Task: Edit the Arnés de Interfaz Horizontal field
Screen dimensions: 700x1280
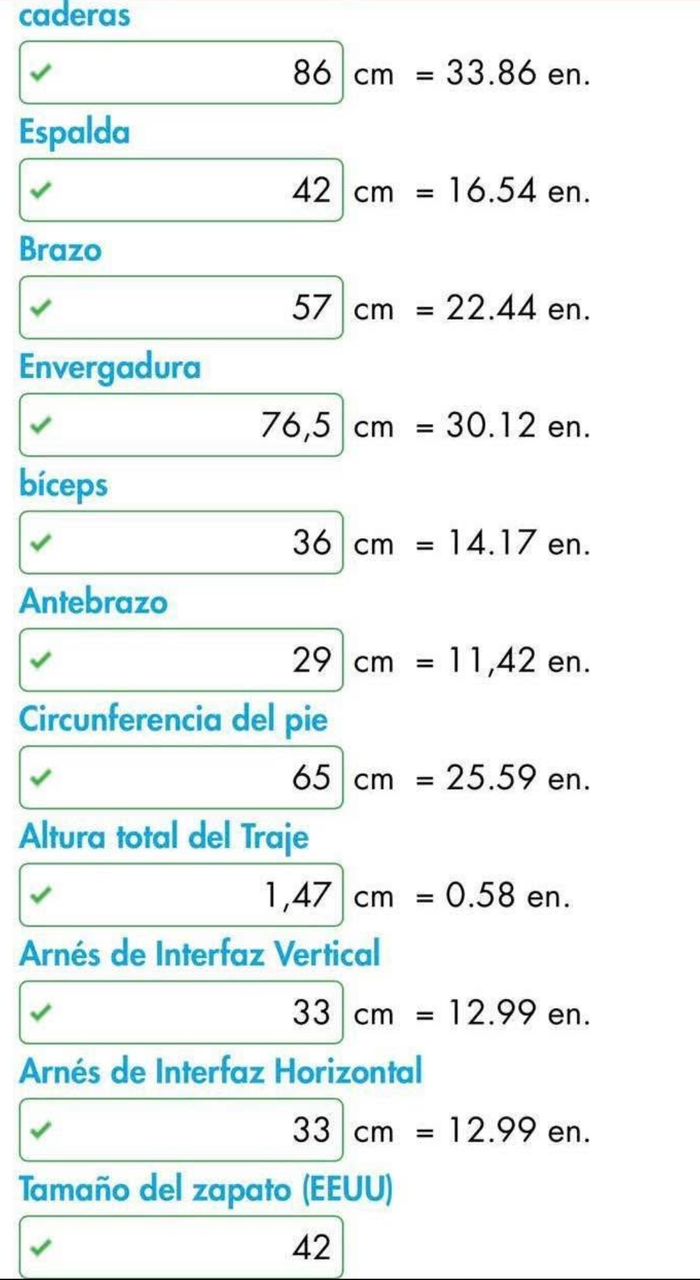Action: [x=181, y=1130]
